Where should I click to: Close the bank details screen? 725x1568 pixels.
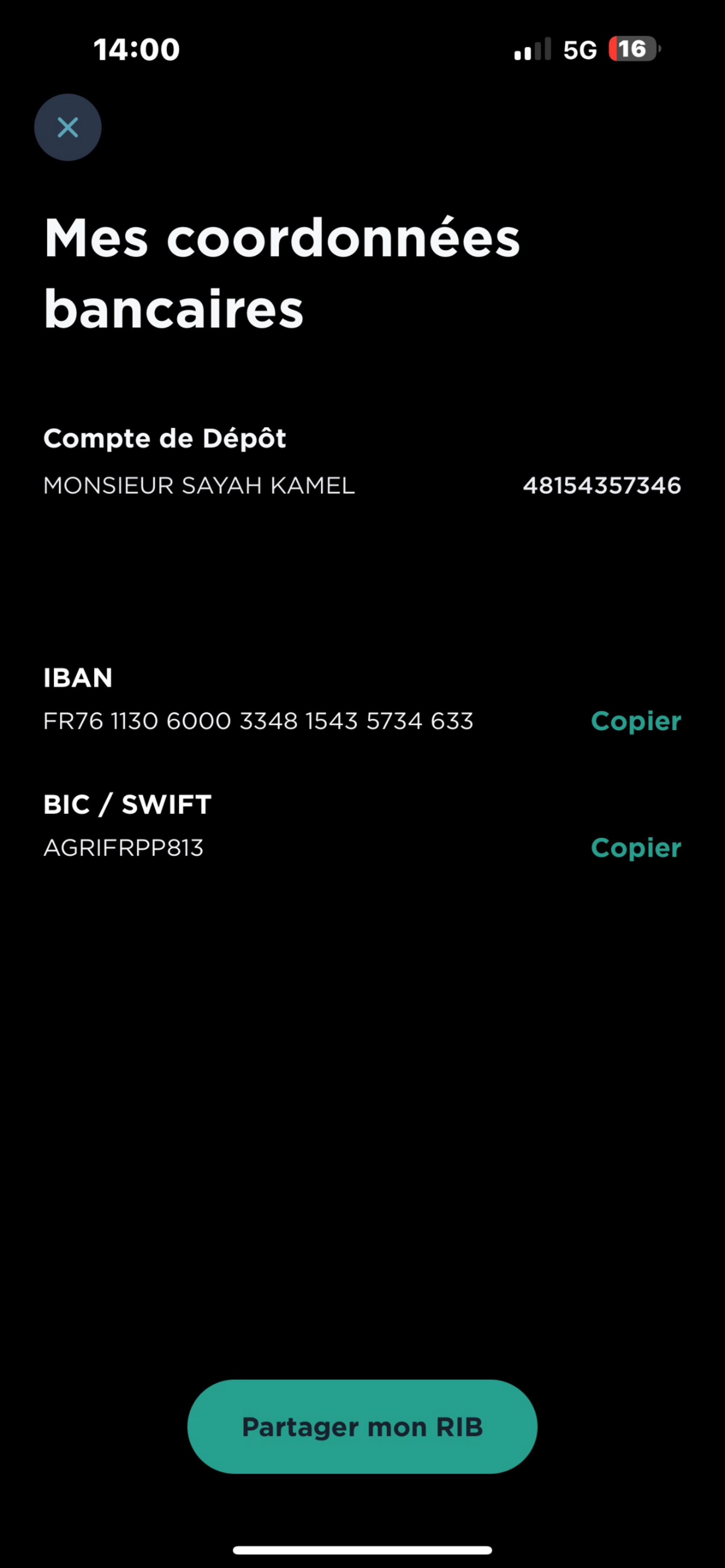(x=68, y=127)
